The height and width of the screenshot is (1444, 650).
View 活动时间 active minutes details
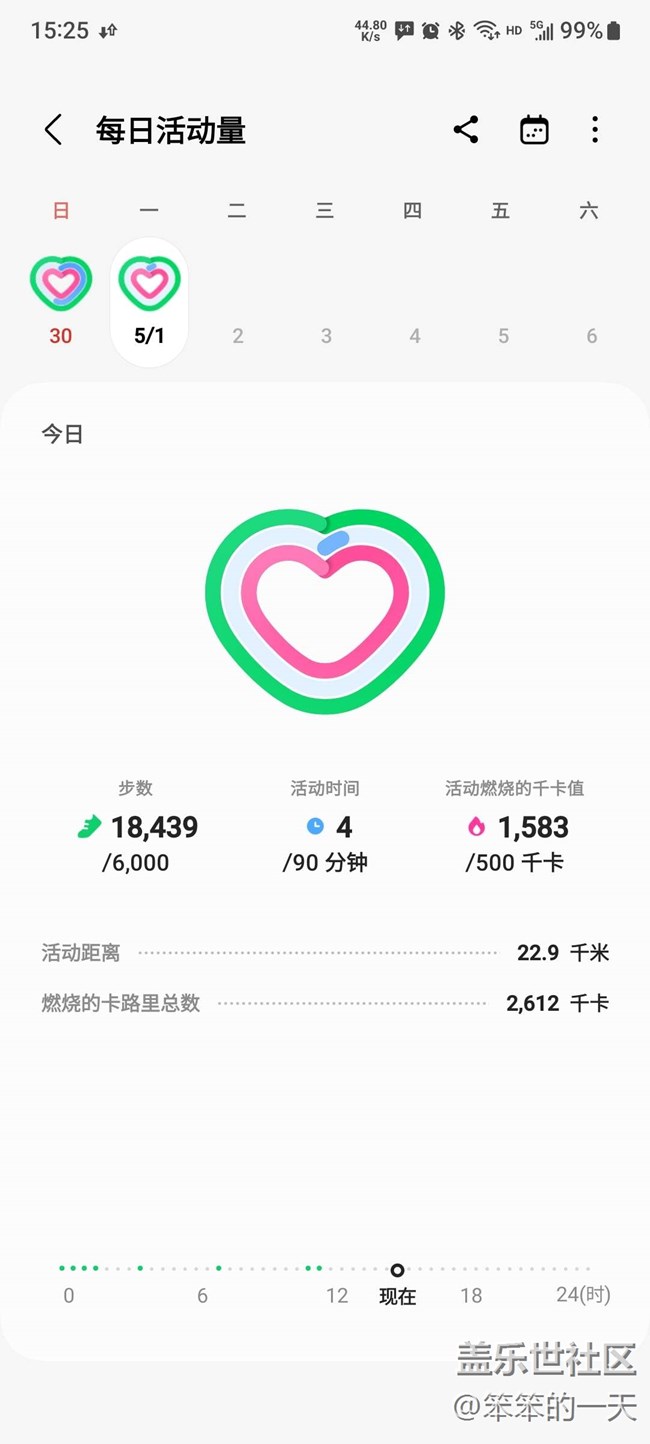tap(325, 827)
